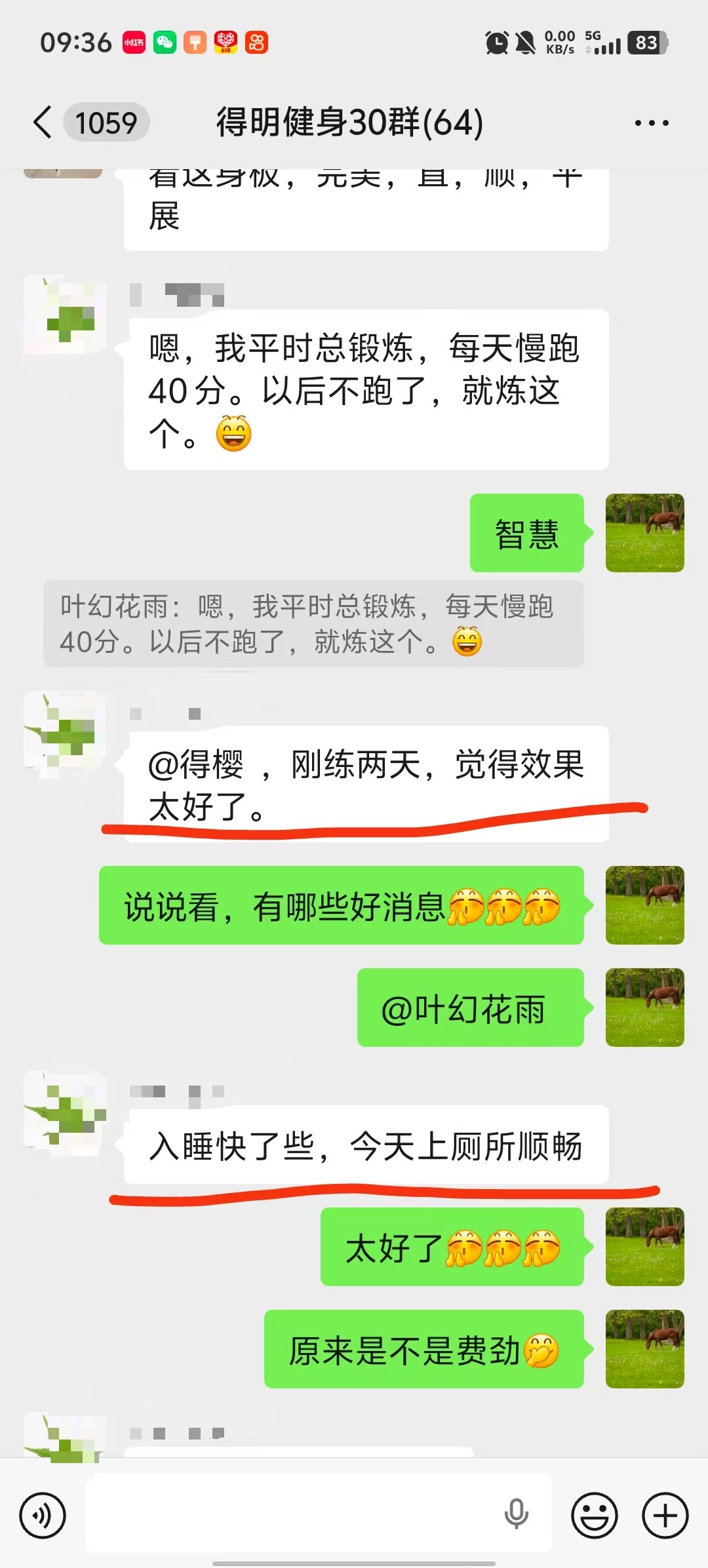Go back to the chat list
The height and width of the screenshot is (1568, 708).
click(43, 123)
